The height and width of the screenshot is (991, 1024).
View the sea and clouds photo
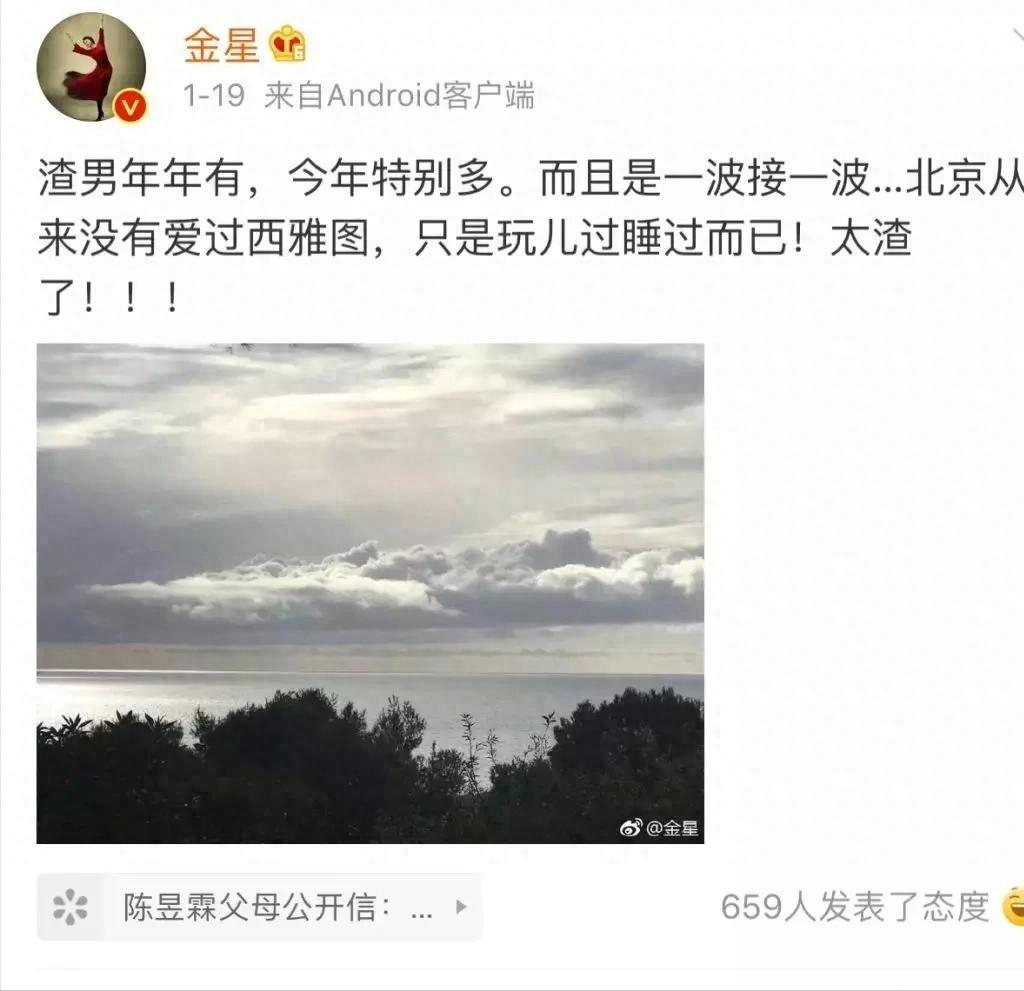[370, 593]
